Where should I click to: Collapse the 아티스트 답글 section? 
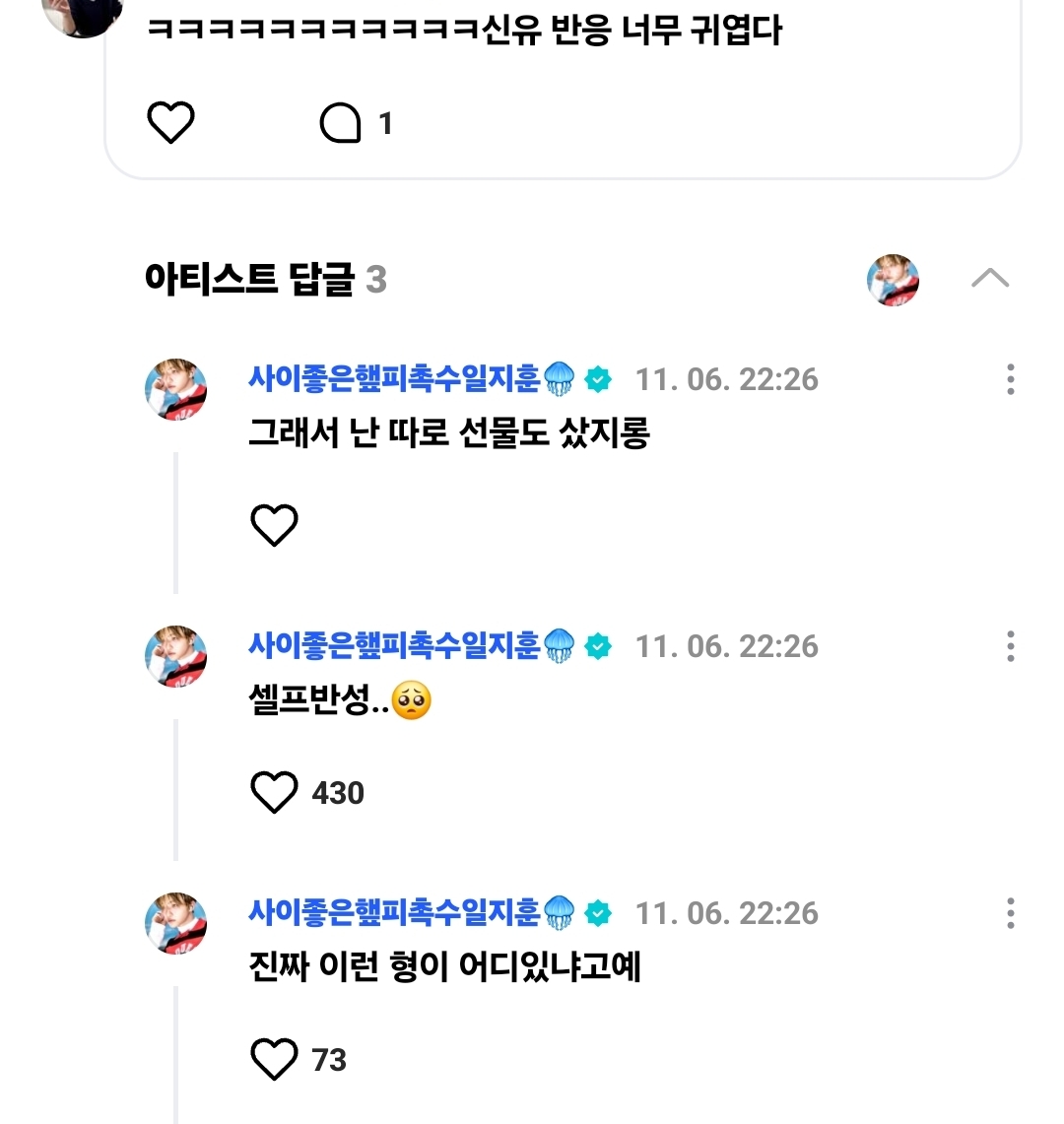pos(989,279)
